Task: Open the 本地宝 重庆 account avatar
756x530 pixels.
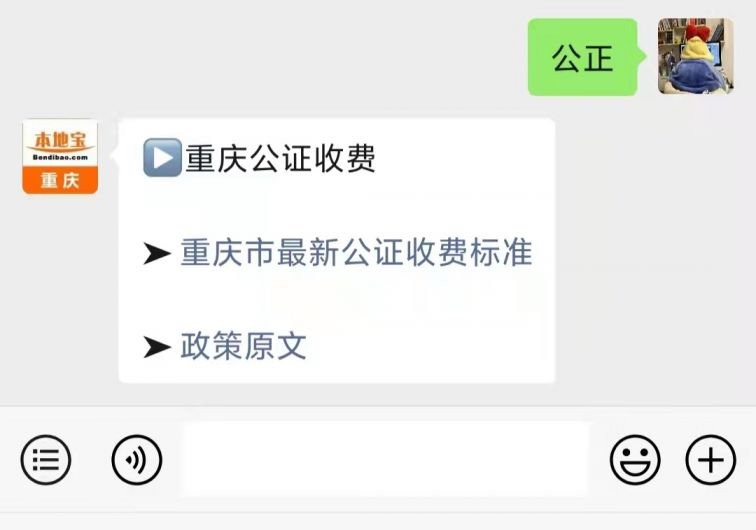Action: [x=60, y=156]
